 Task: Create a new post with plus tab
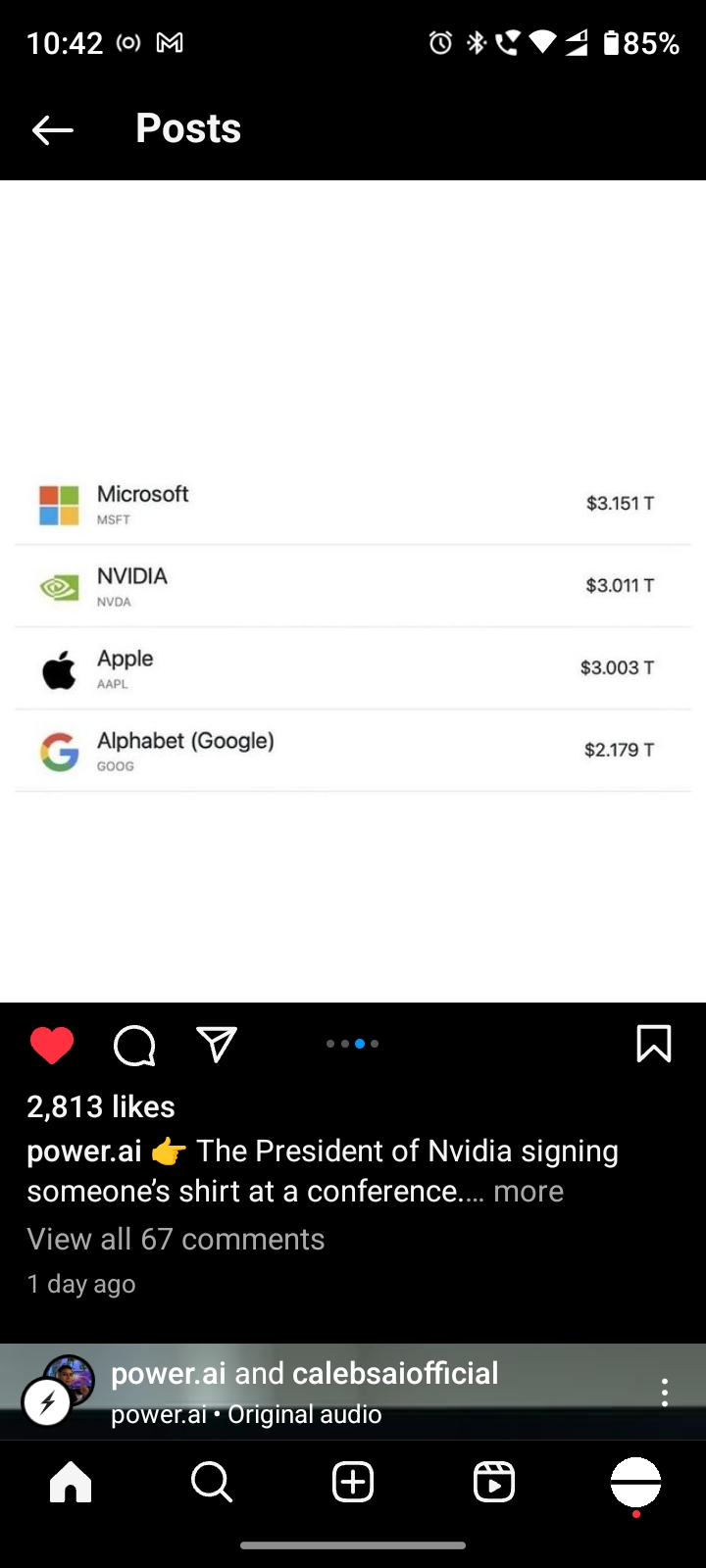click(x=353, y=1482)
